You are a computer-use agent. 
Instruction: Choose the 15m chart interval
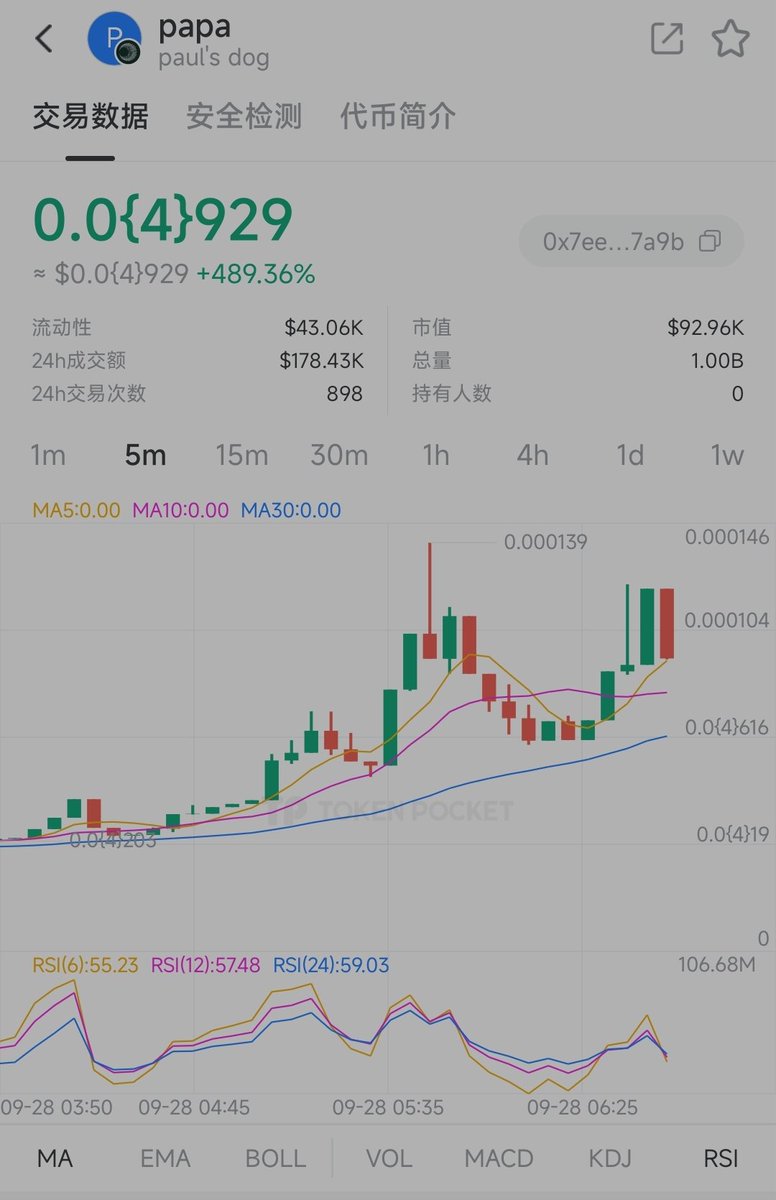point(242,455)
